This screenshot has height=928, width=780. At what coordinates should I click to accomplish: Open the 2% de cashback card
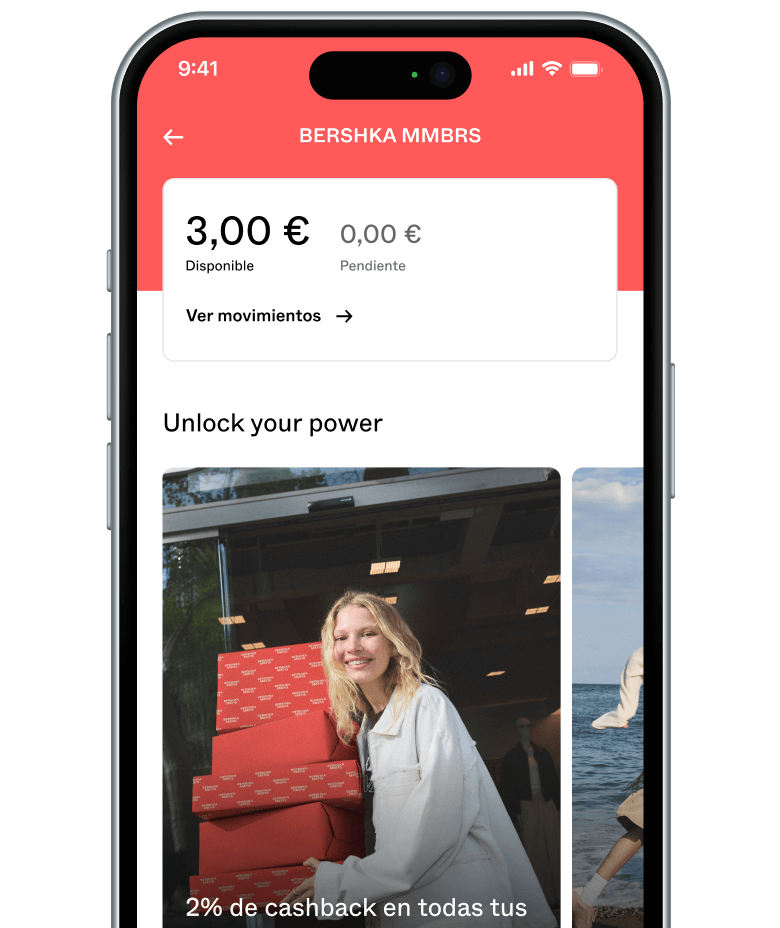tap(361, 700)
